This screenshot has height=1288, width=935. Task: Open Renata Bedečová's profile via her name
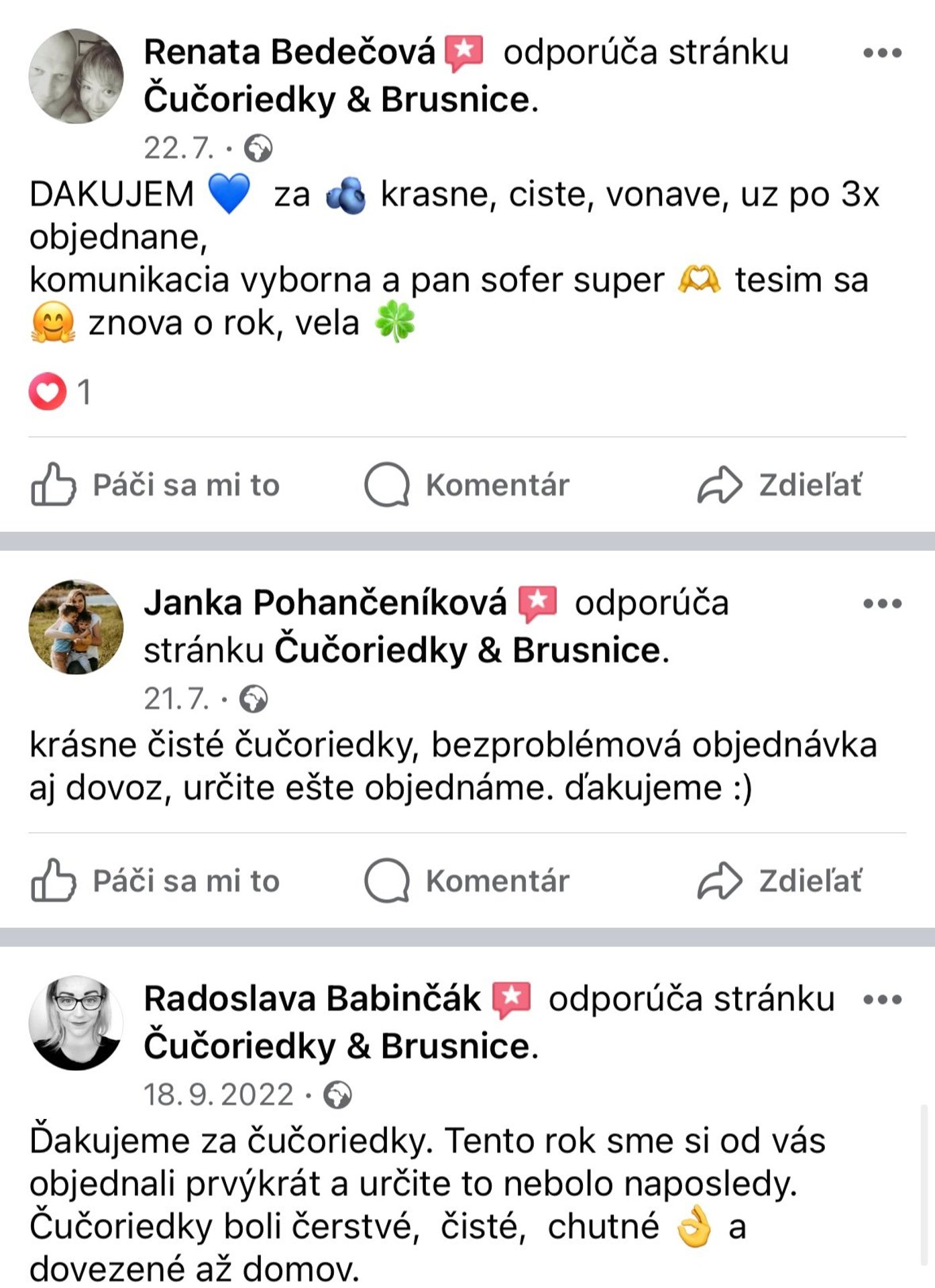coord(289,52)
